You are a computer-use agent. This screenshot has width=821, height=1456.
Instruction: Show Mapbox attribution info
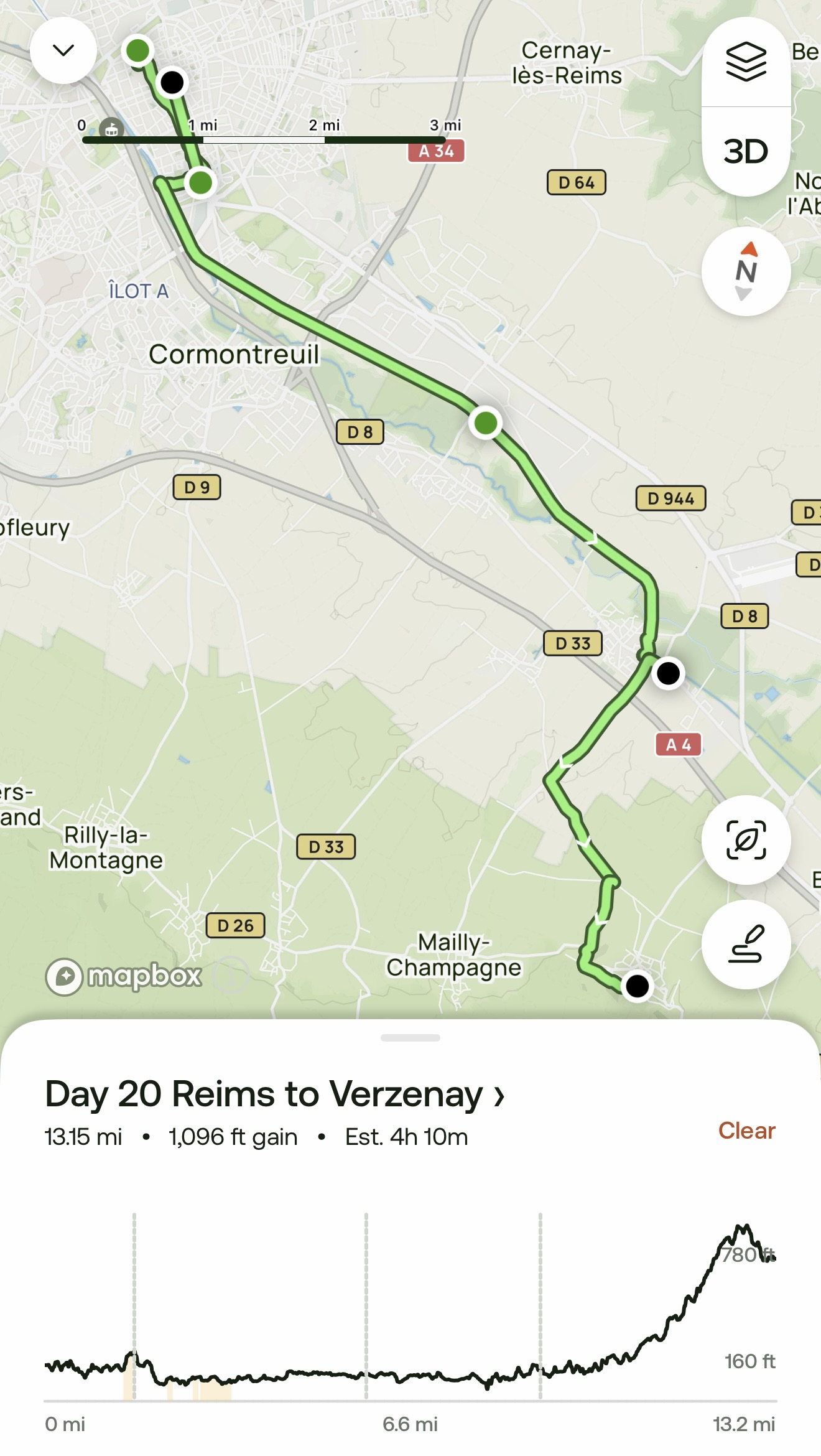[231, 975]
